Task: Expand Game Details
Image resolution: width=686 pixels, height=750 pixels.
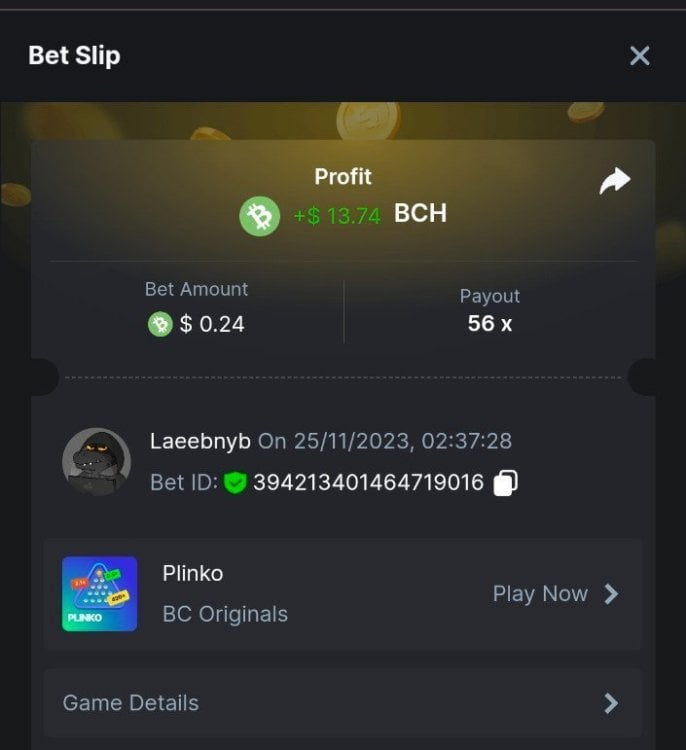Action: (342, 703)
